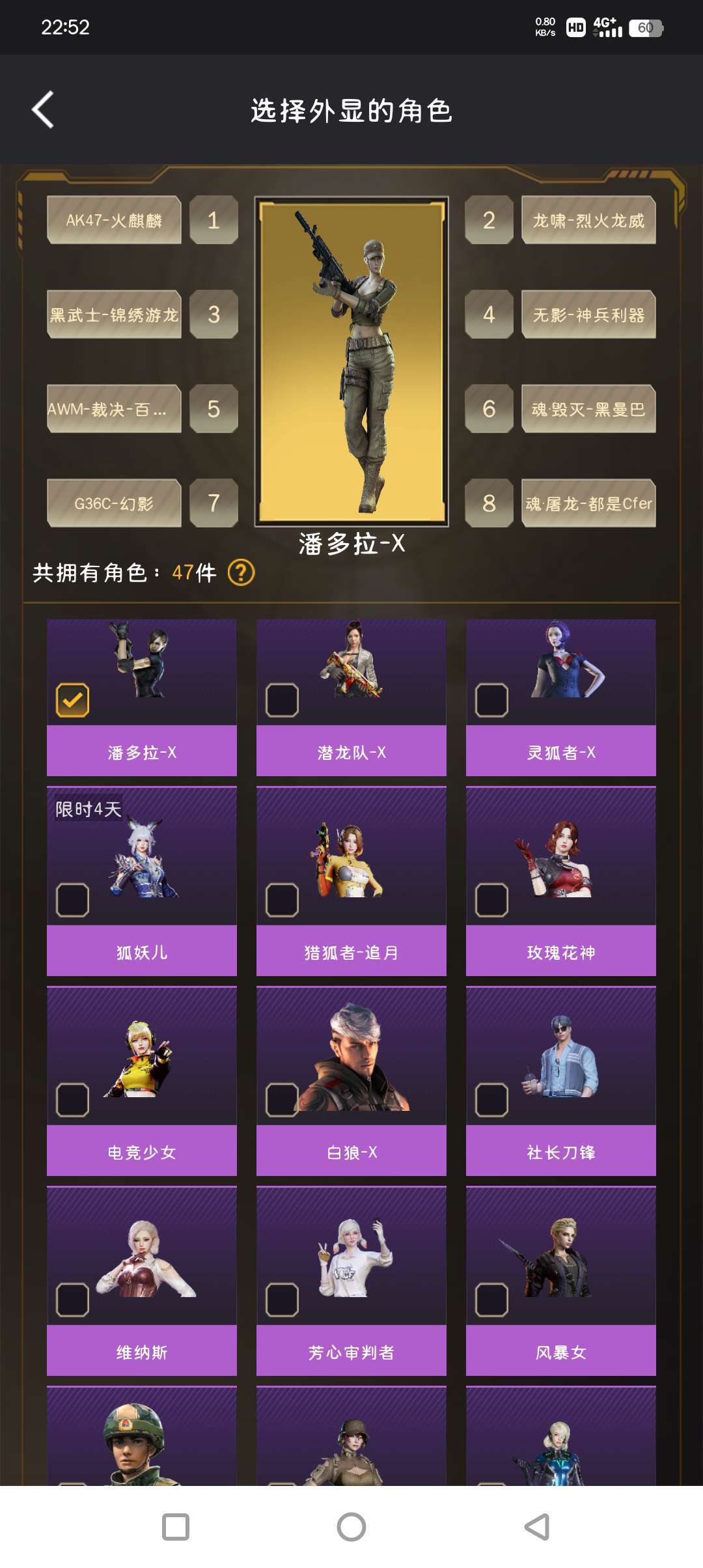703x1568 pixels.
Task: Open the help icon beside 共拥有角色
Action: tap(241, 573)
